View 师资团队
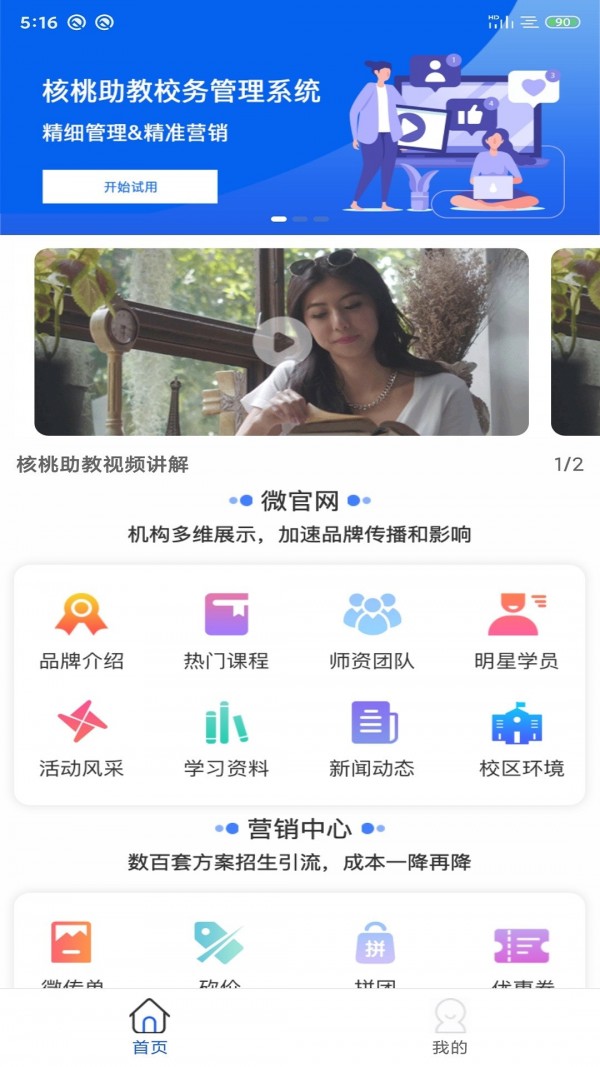The image size is (600, 1067). 372,630
